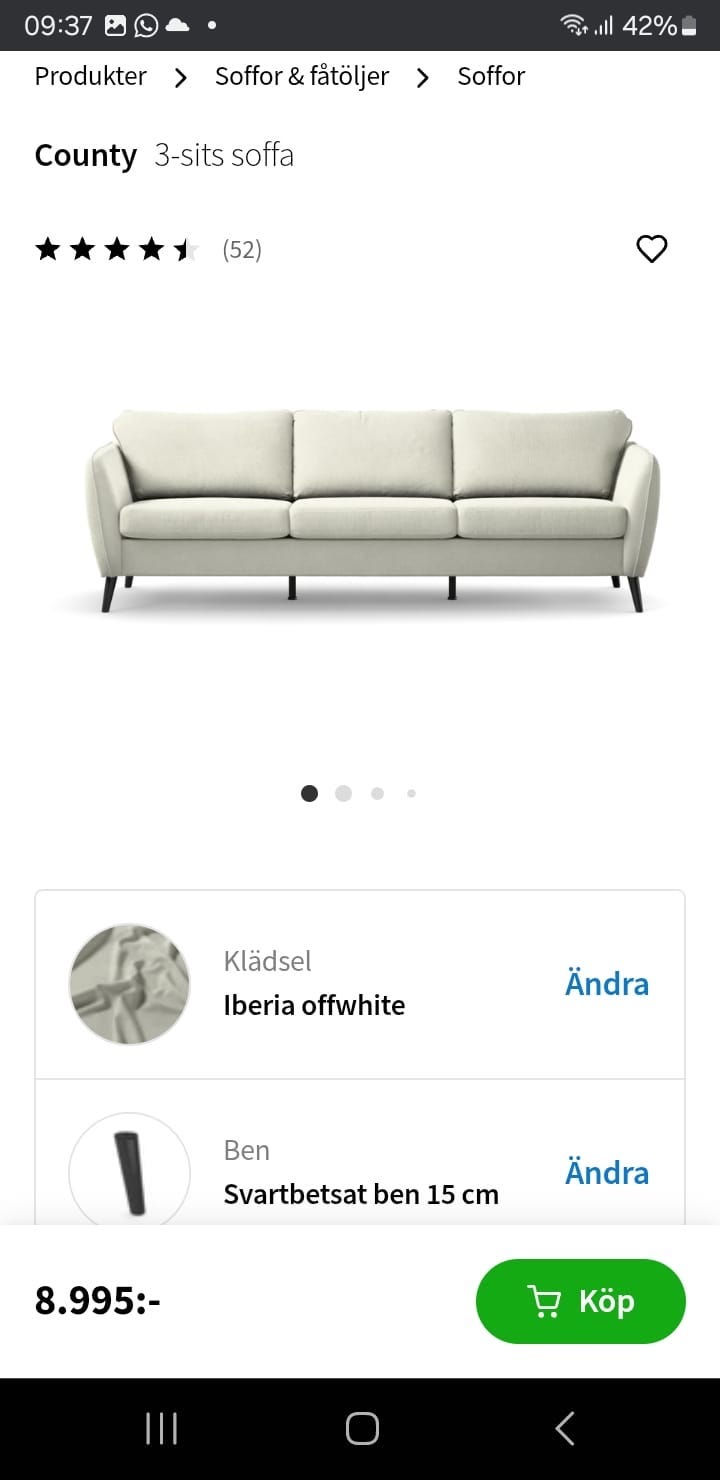Tap the gallery icon in the status bar

pyautogui.click(x=117, y=25)
